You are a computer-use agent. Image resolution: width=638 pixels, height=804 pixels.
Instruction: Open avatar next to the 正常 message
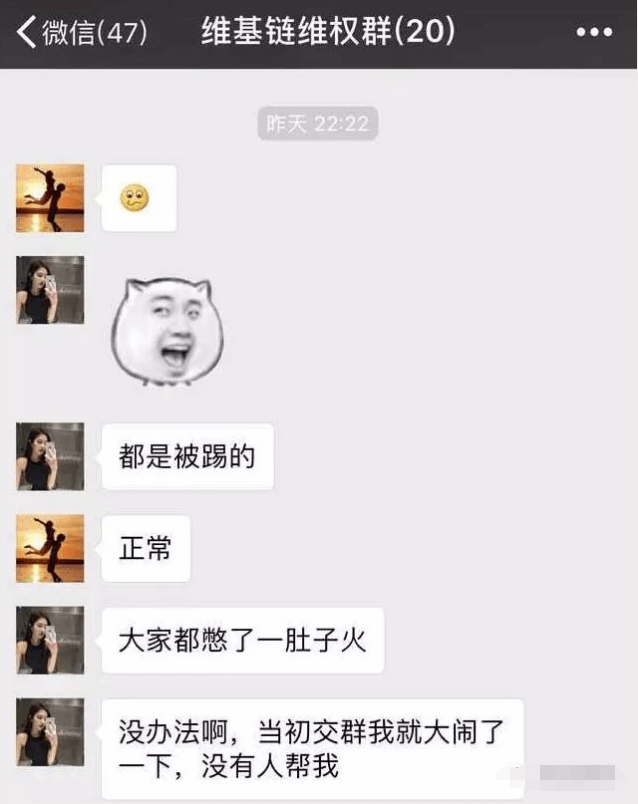pyautogui.click(x=50, y=549)
